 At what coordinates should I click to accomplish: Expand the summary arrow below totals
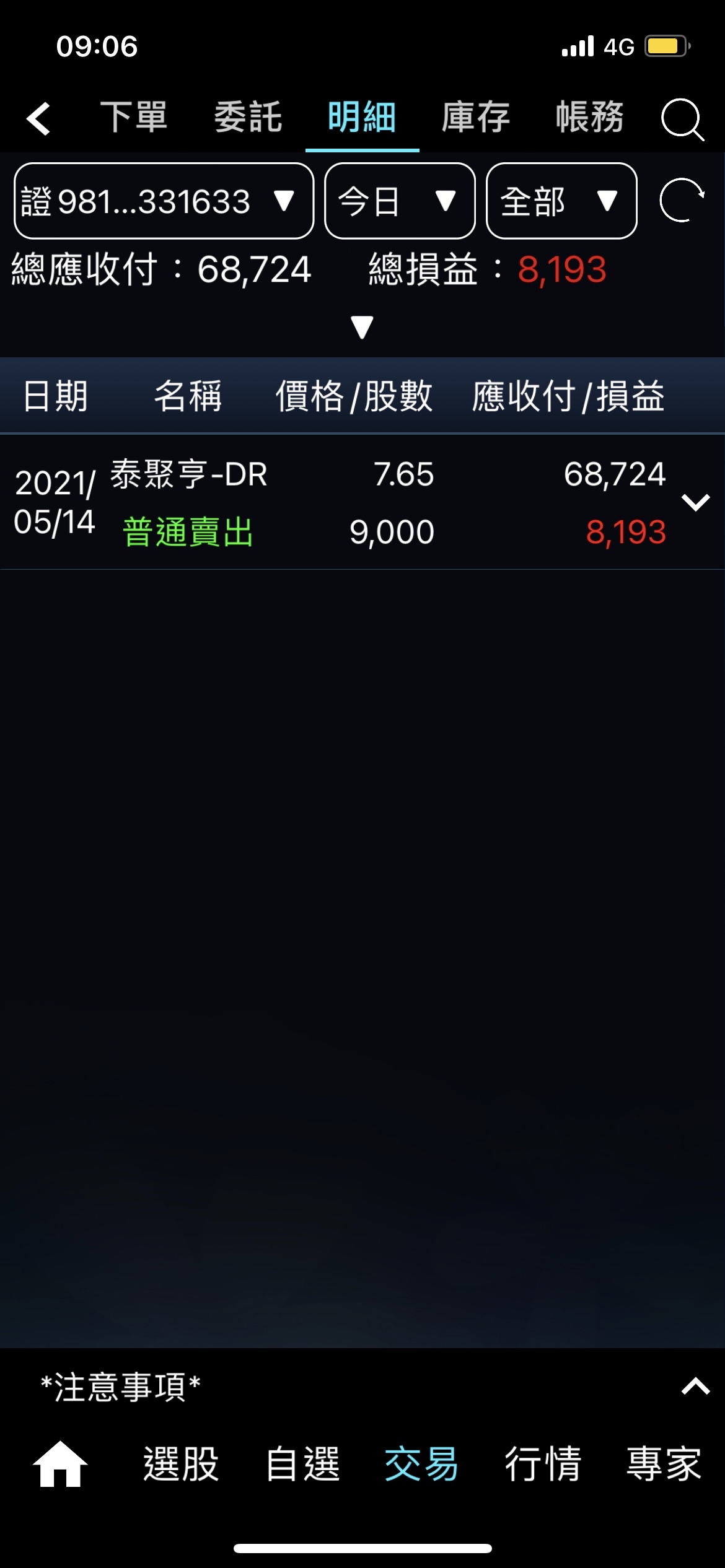[x=362, y=327]
